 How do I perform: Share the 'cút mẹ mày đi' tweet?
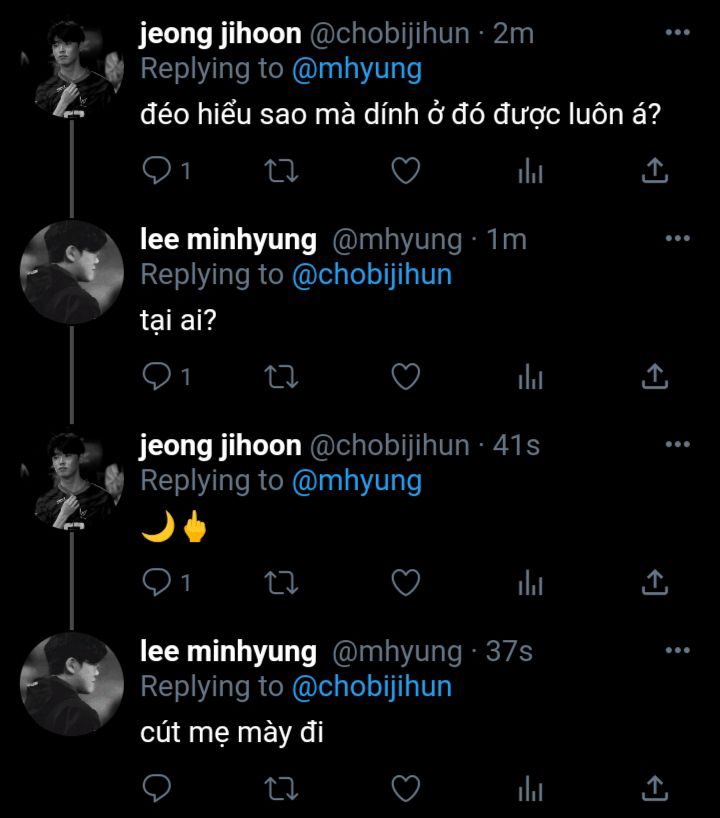(653, 787)
